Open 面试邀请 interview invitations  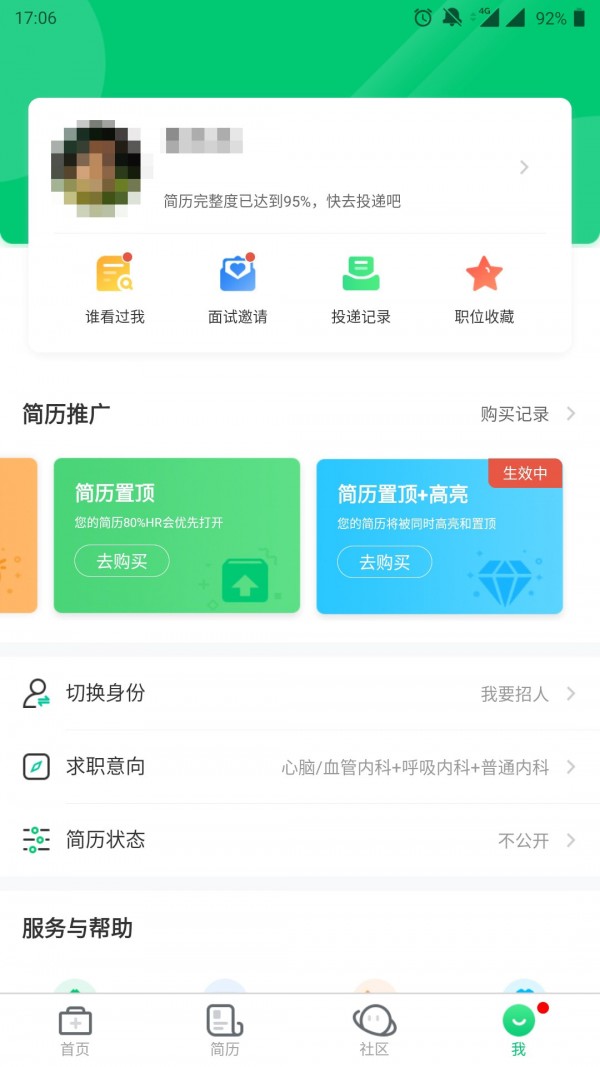[238, 289]
